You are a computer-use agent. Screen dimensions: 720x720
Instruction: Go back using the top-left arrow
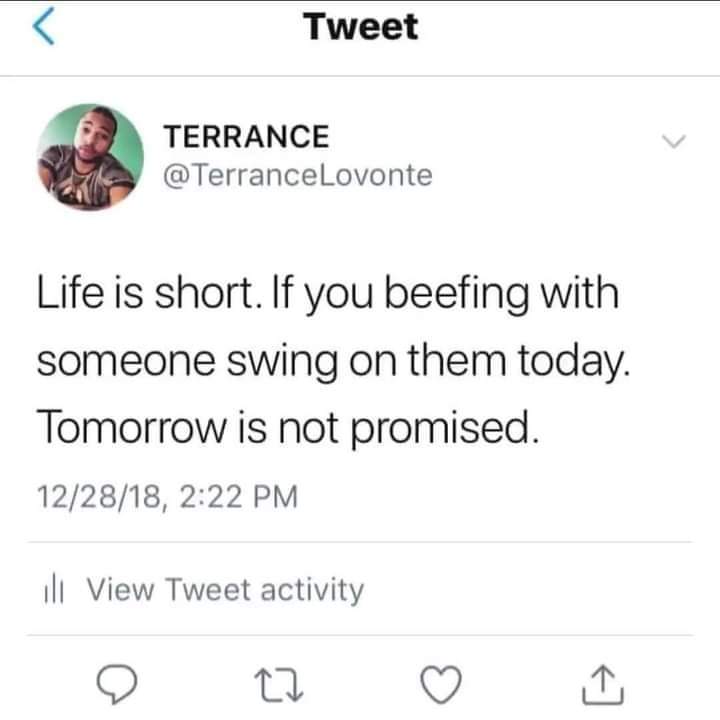click(x=43, y=28)
